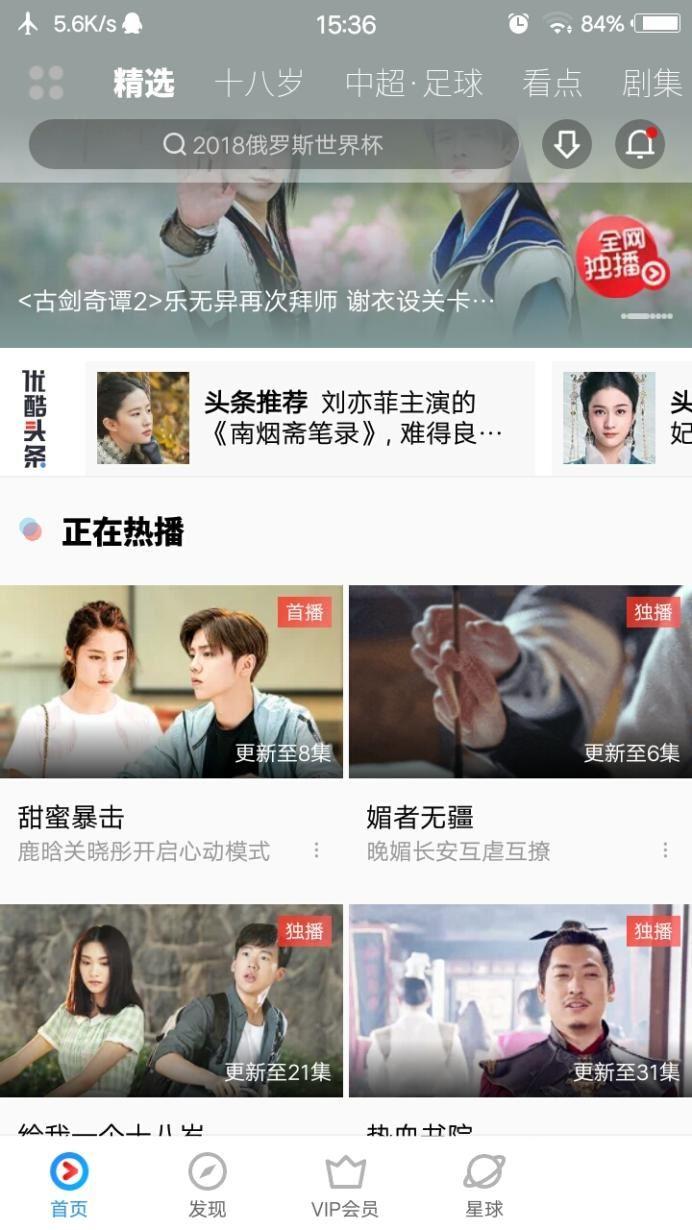This screenshot has height=1230, width=692.
Task: Show more options for 甜蜜暴击
Action: click(x=317, y=850)
